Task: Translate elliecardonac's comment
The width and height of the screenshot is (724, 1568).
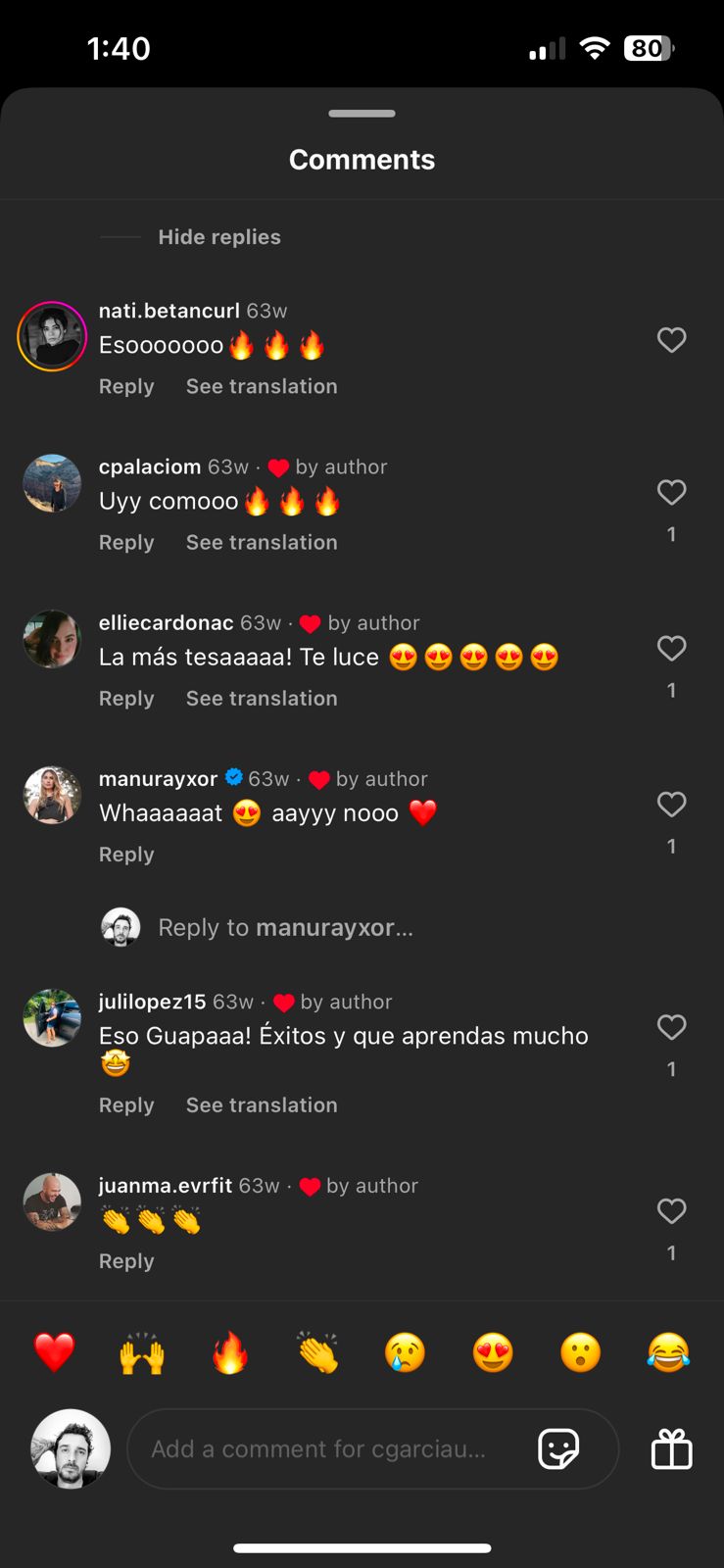Action: (262, 699)
